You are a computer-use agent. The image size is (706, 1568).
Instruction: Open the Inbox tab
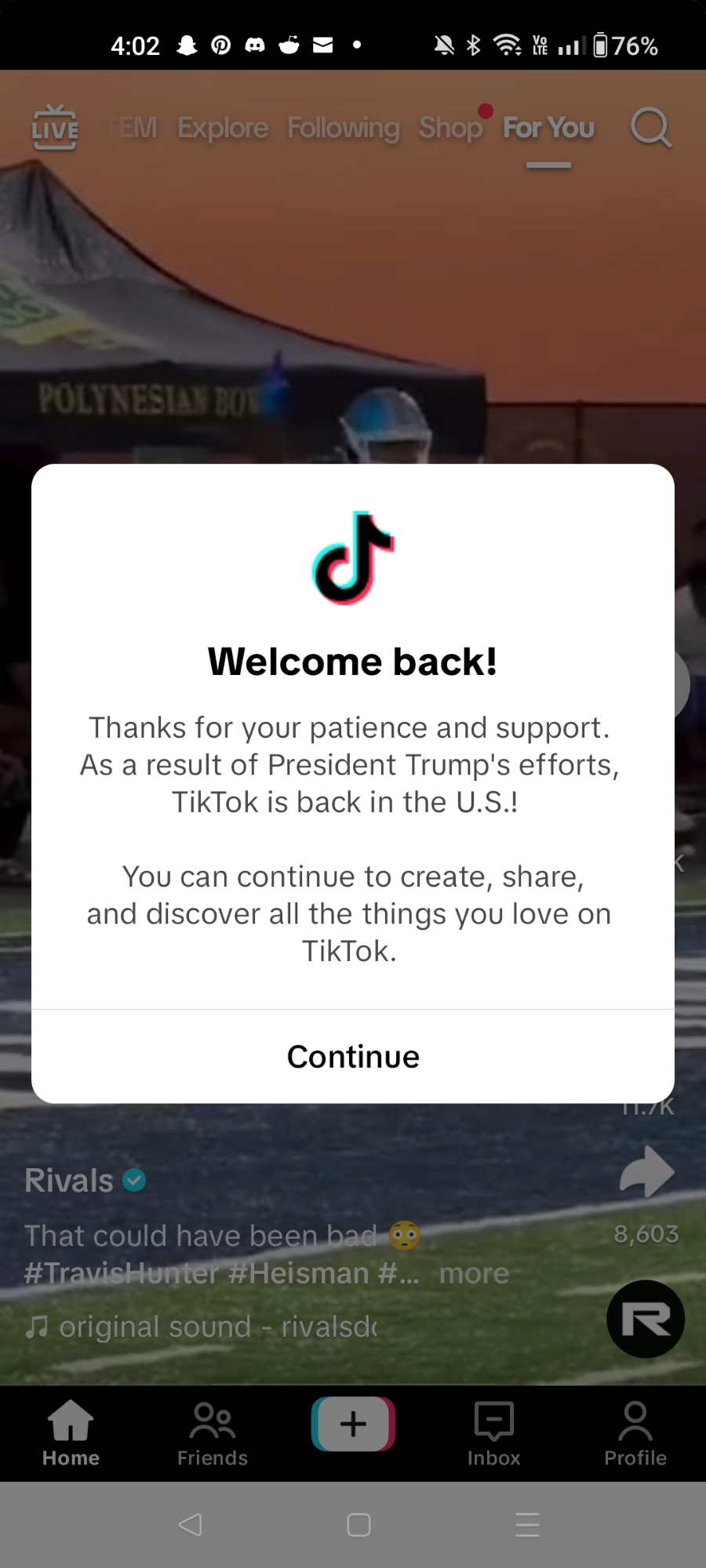tap(494, 1433)
